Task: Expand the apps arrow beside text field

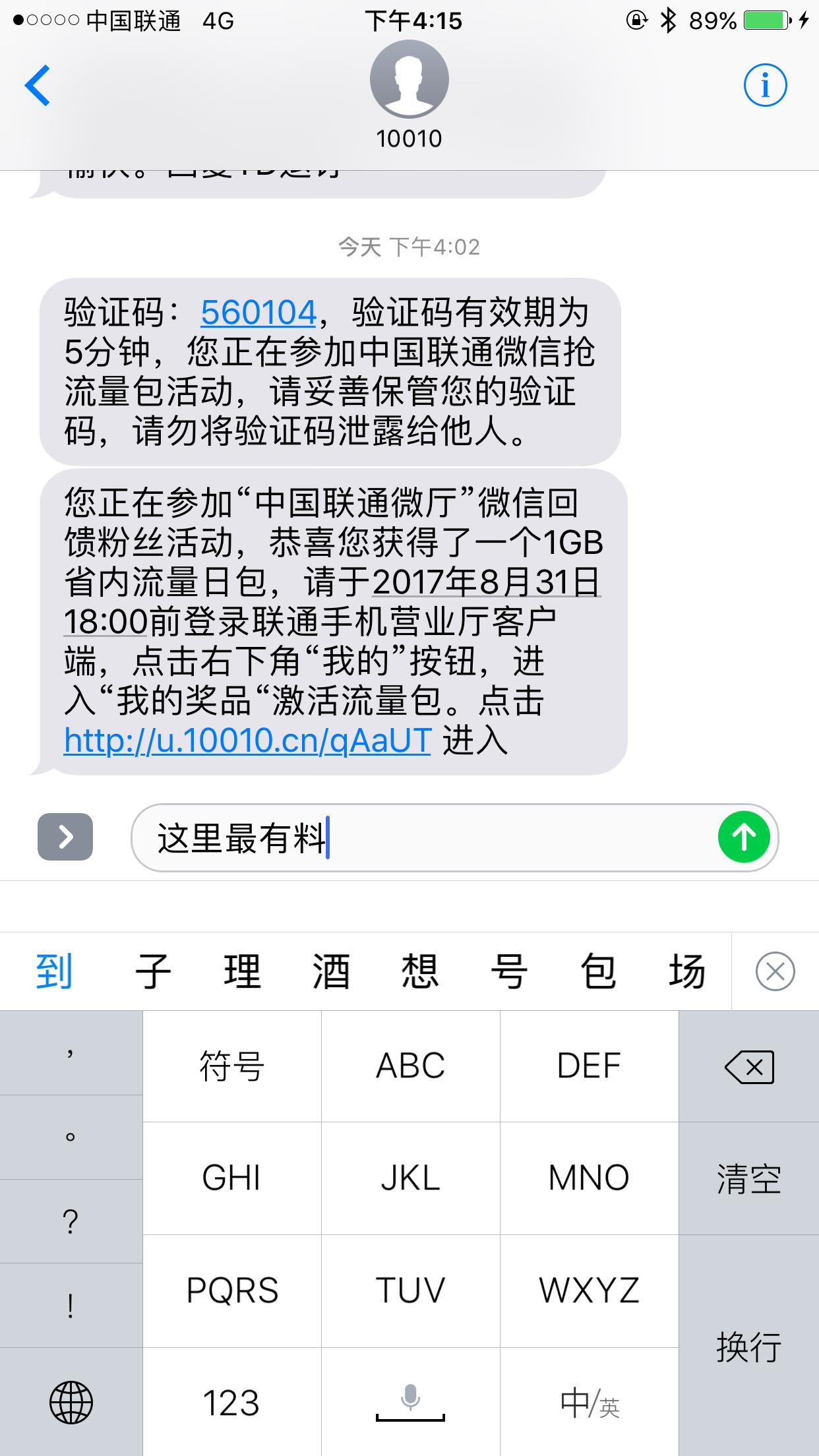Action: (65, 837)
